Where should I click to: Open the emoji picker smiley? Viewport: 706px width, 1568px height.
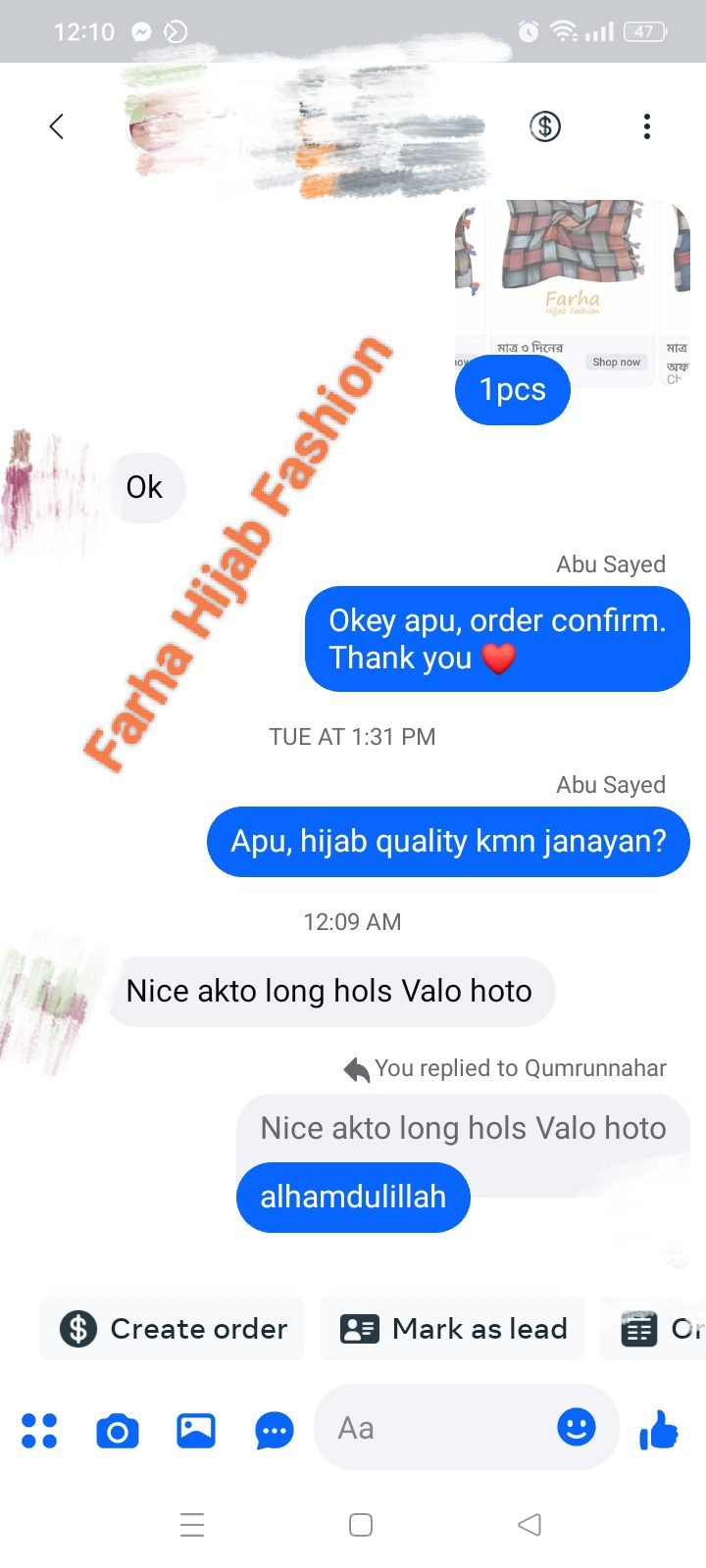(577, 1427)
